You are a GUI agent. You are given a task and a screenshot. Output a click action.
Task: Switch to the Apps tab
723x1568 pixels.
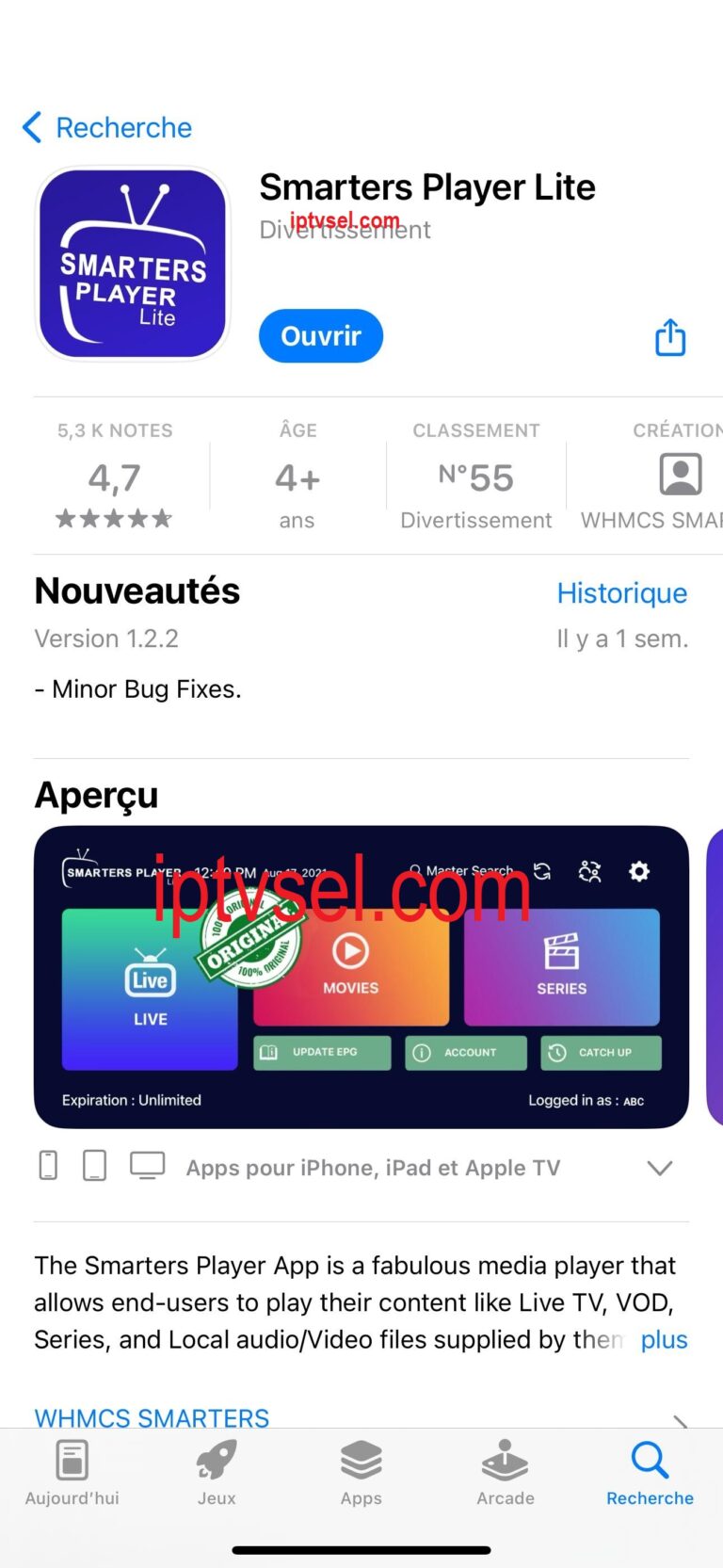pyautogui.click(x=361, y=1473)
